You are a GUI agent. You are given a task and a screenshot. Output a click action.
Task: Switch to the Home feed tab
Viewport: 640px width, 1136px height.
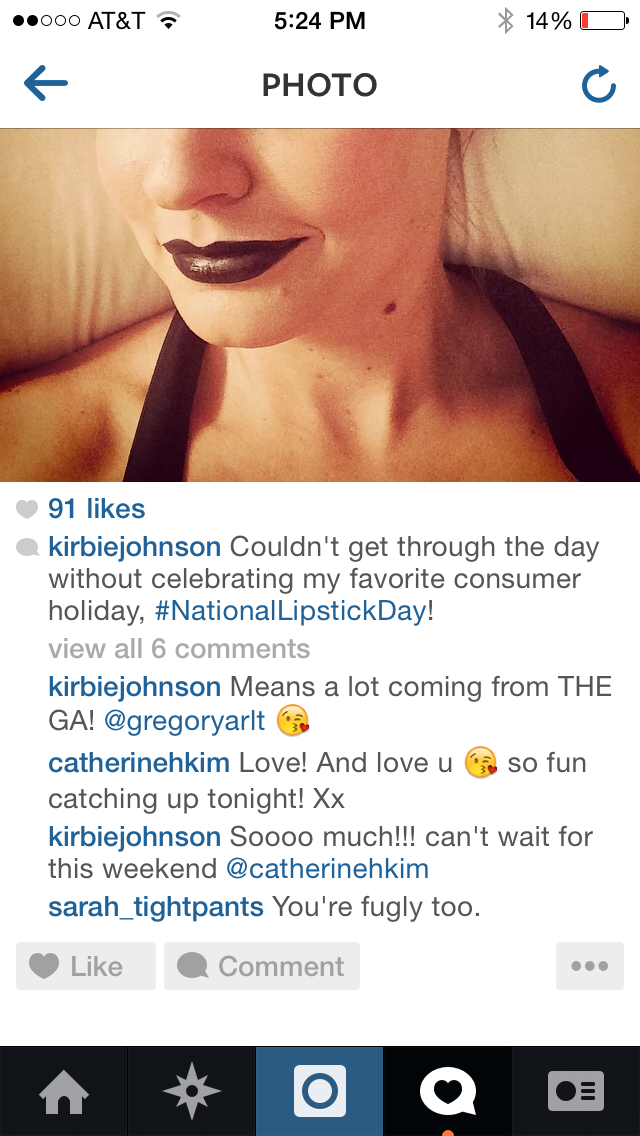[64, 1091]
